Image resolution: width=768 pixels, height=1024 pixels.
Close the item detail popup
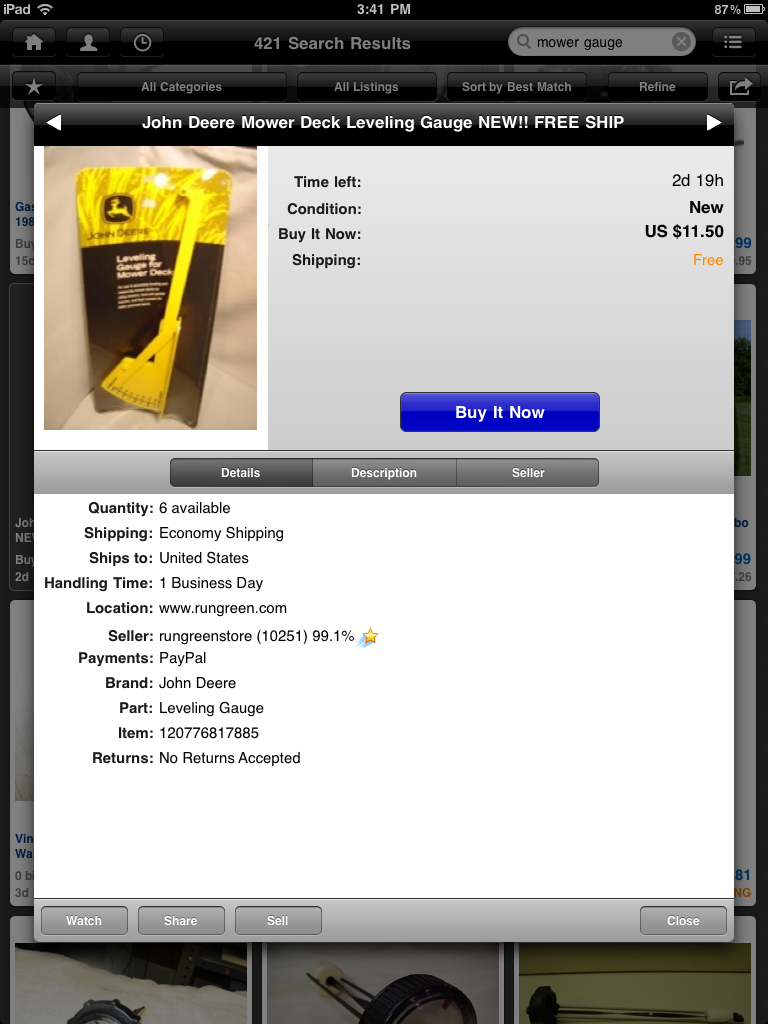pyautogui.click(x=683, y=921)
